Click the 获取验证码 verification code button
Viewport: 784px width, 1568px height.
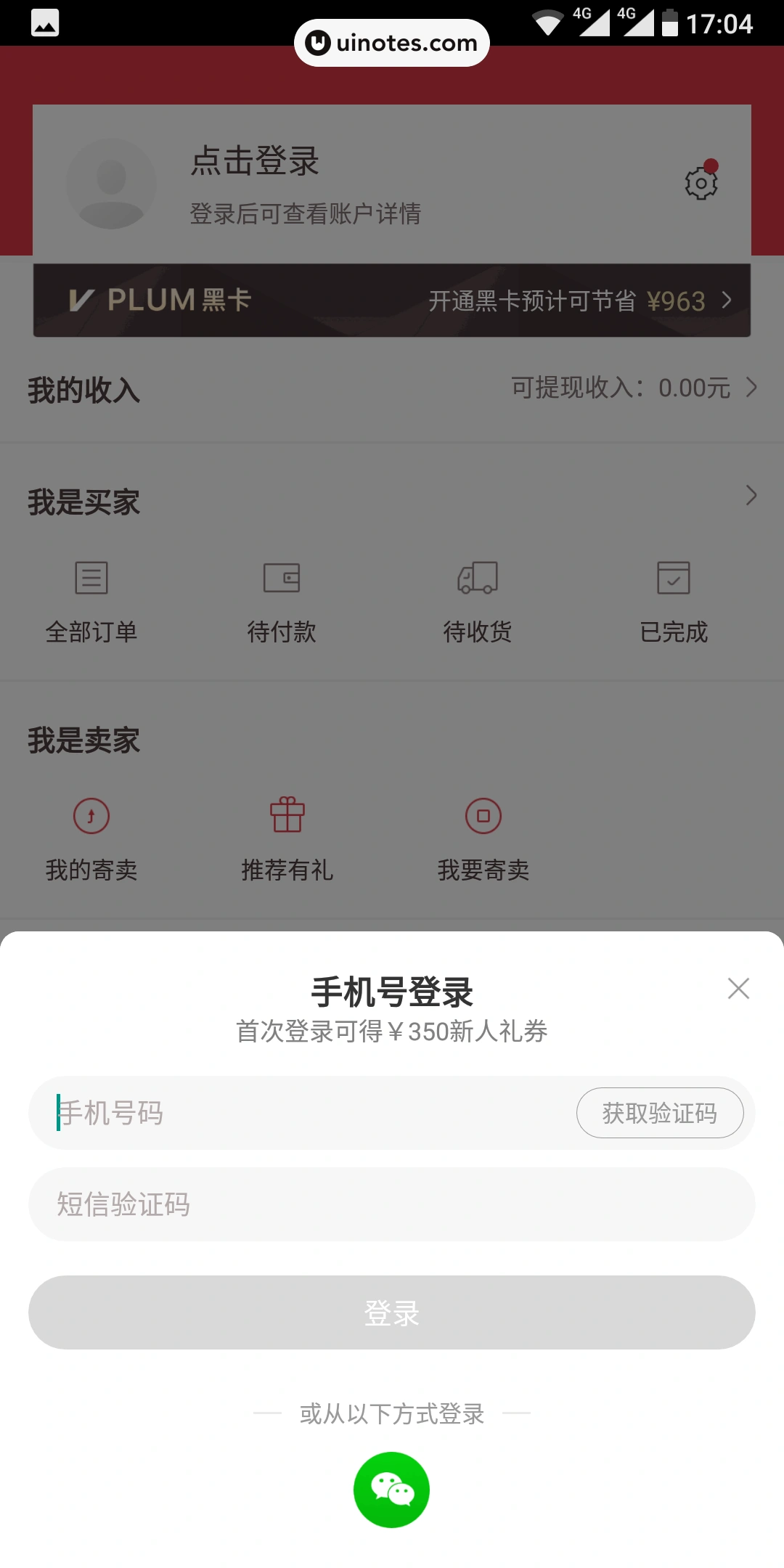click(659, 1112)
